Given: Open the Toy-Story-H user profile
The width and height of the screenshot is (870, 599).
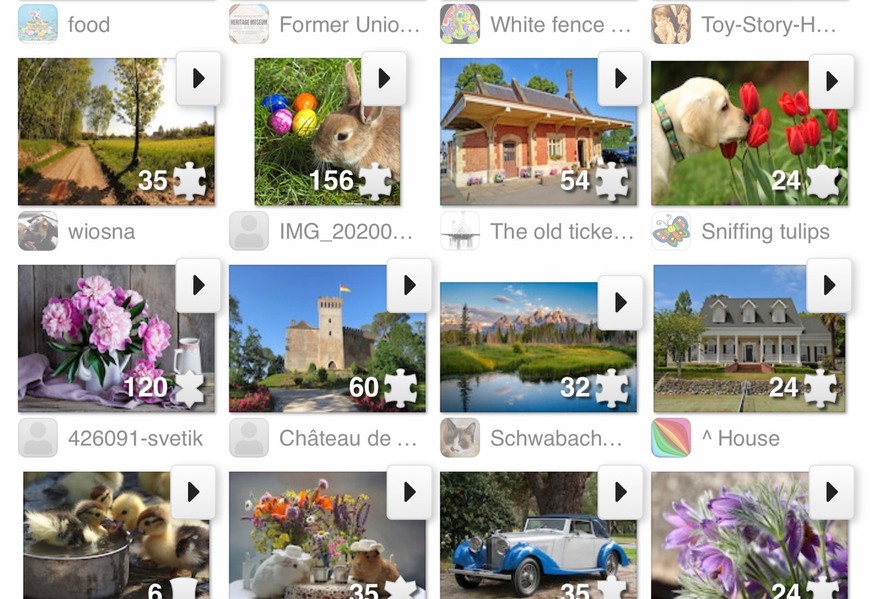Looking at the screenshot, I should click(671, 24).
